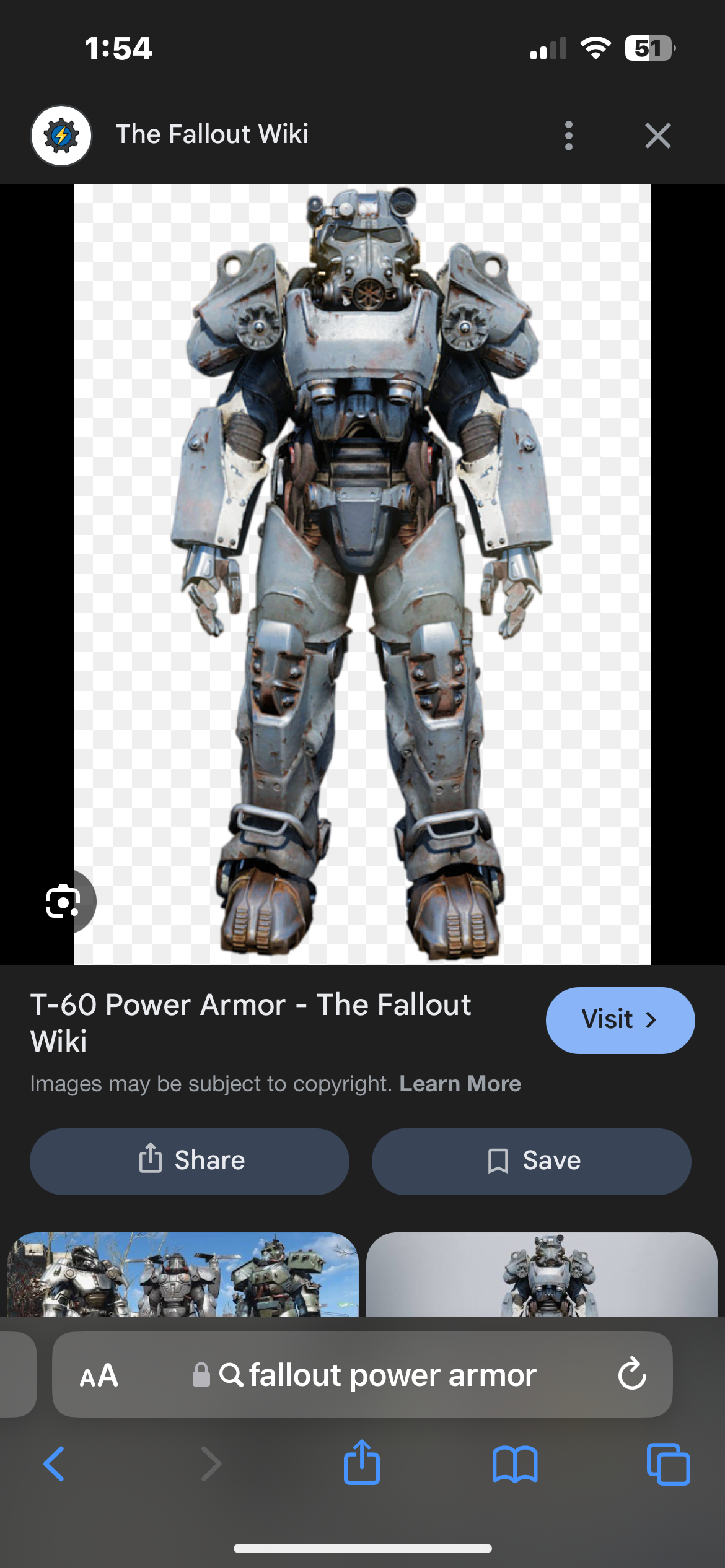
Task: Tap the address bar showing fallout power armor
Action: pos(378,1375)
